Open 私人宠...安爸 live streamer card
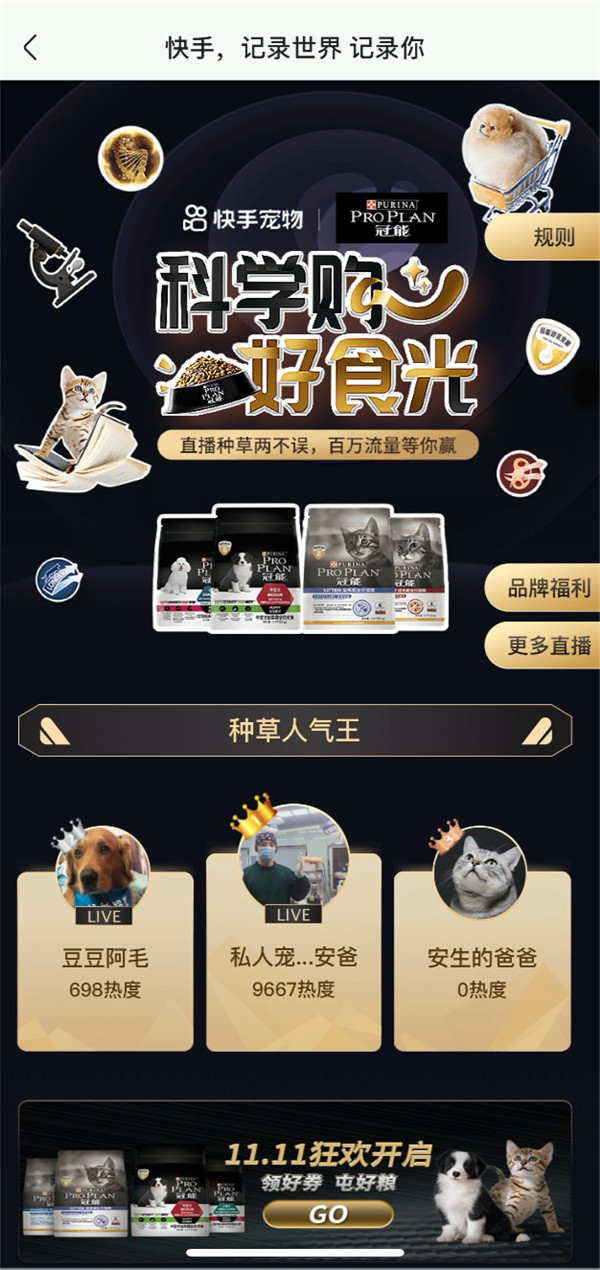Screen dimensions: 600x1270 click(x=294, y=958)
